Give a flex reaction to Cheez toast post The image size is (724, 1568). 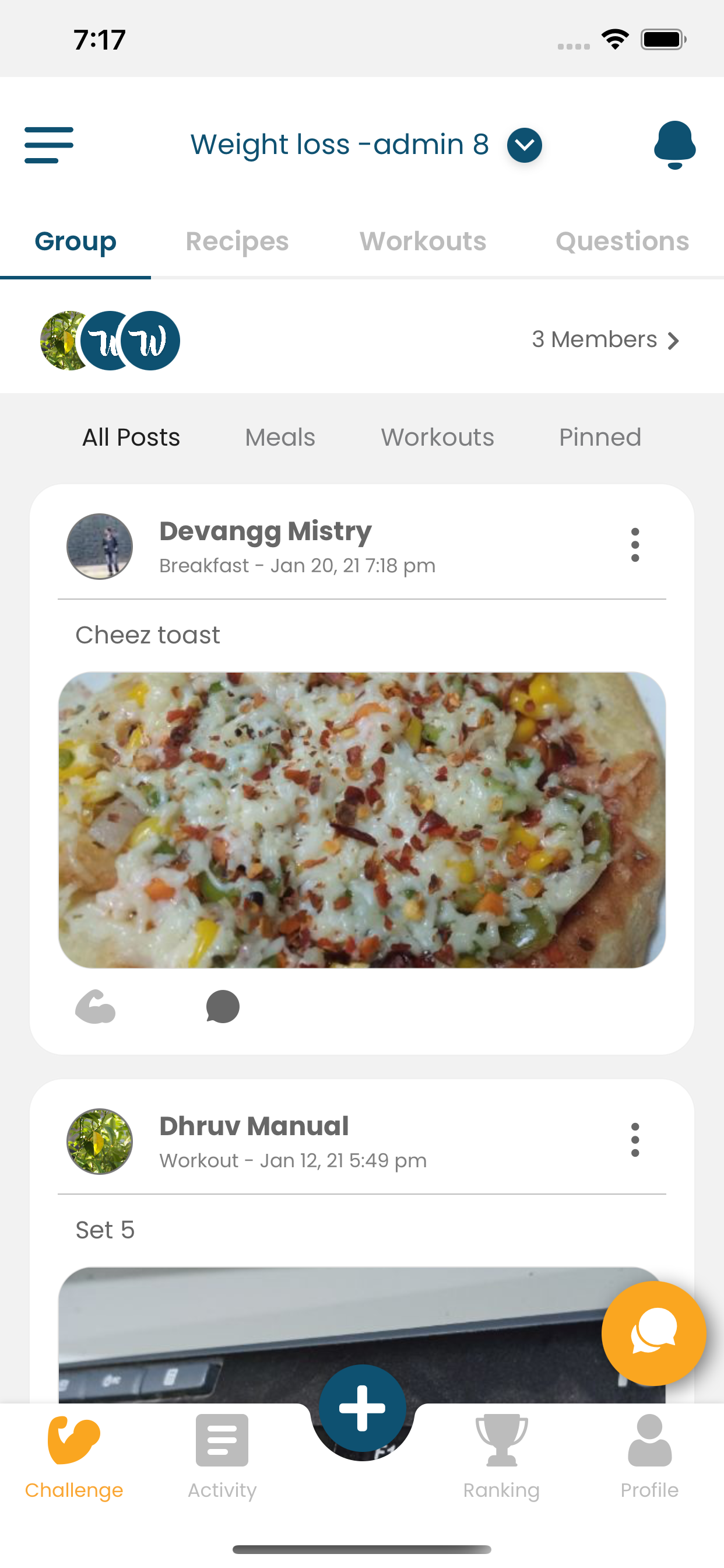point(96,1007)
